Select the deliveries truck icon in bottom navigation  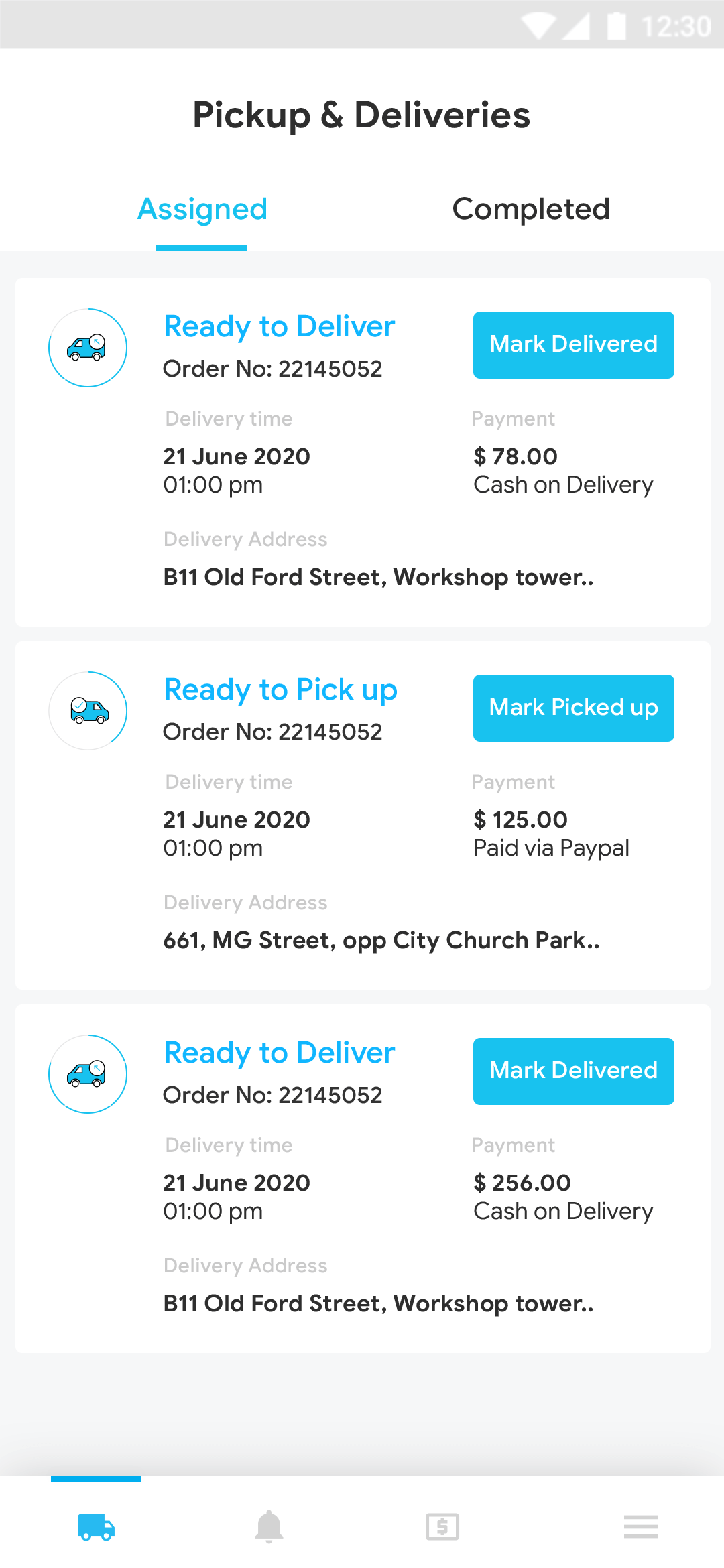96,1526
